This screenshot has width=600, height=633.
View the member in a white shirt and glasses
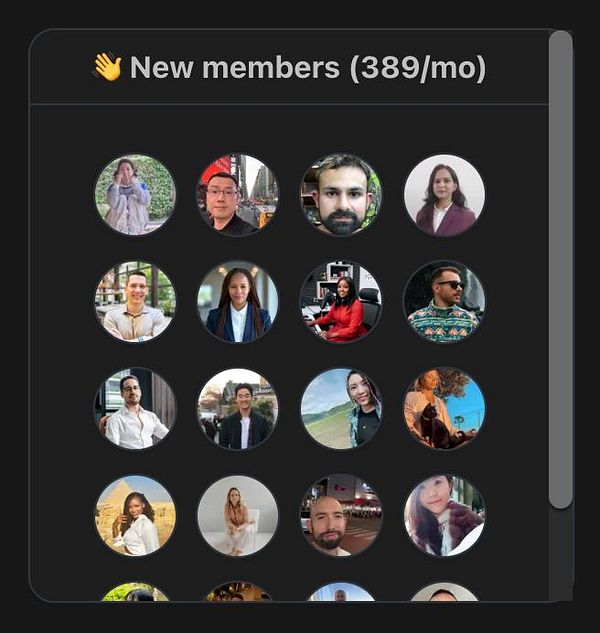click(x=135, y=408)
